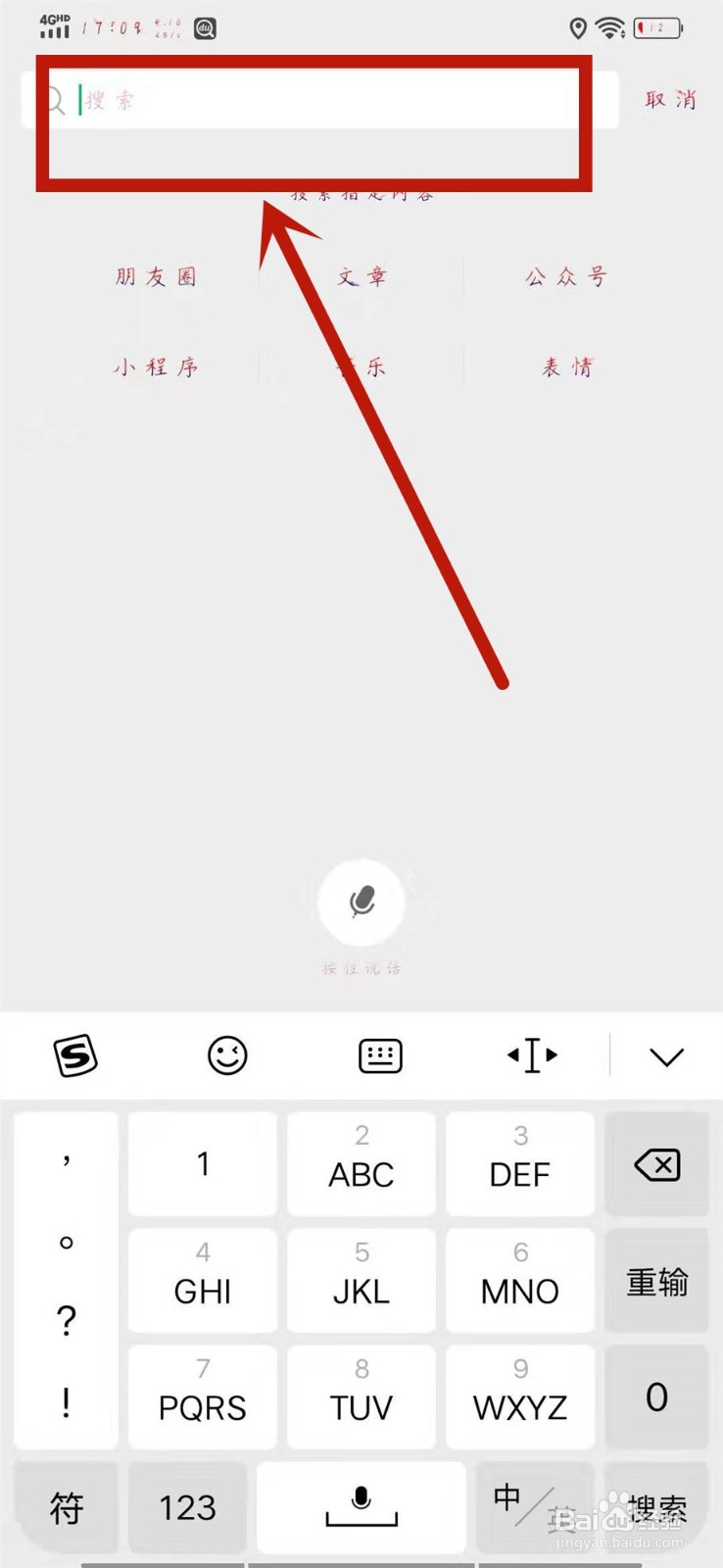Select the Sogou input logo
The image size is (723, 1568).
click(75, 1055)
